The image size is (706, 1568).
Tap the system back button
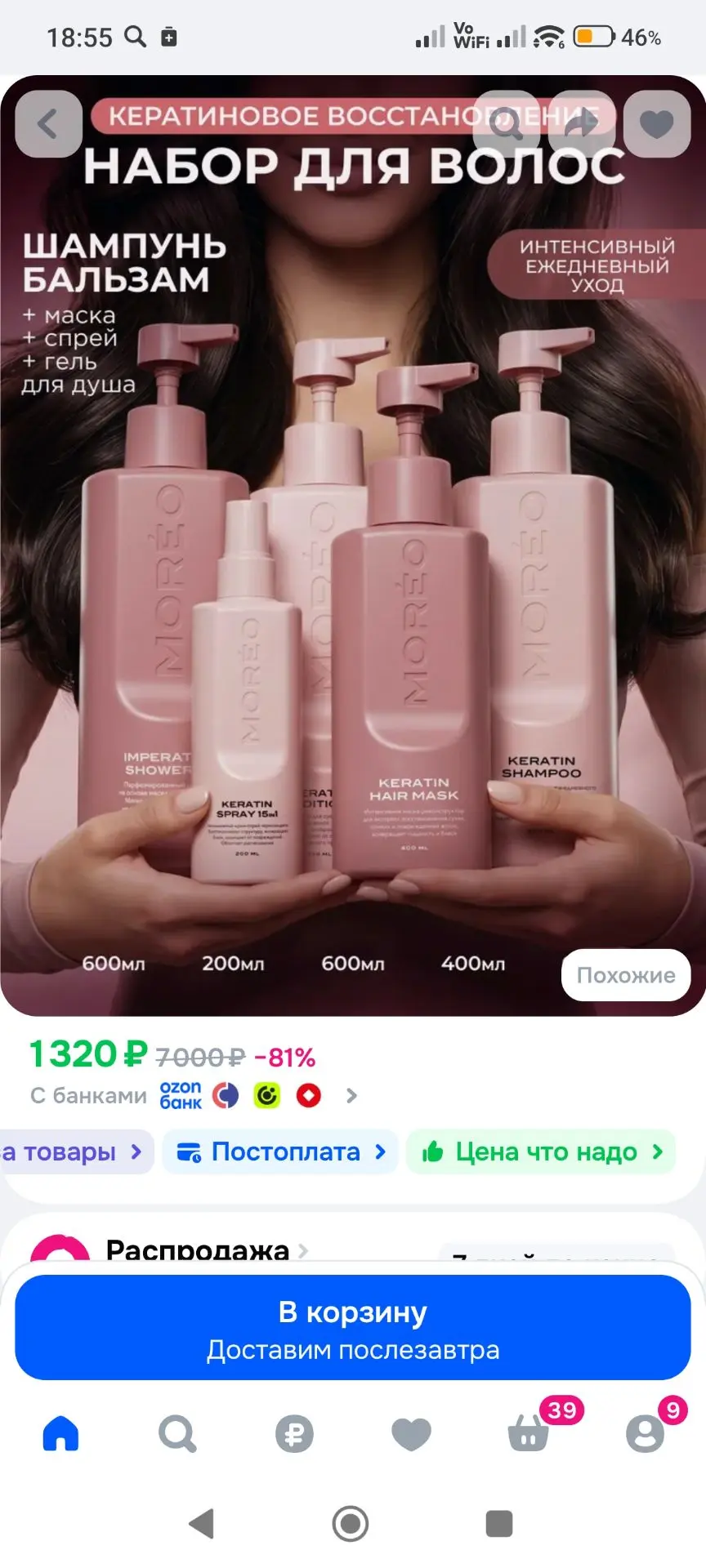coord(202,1524)
